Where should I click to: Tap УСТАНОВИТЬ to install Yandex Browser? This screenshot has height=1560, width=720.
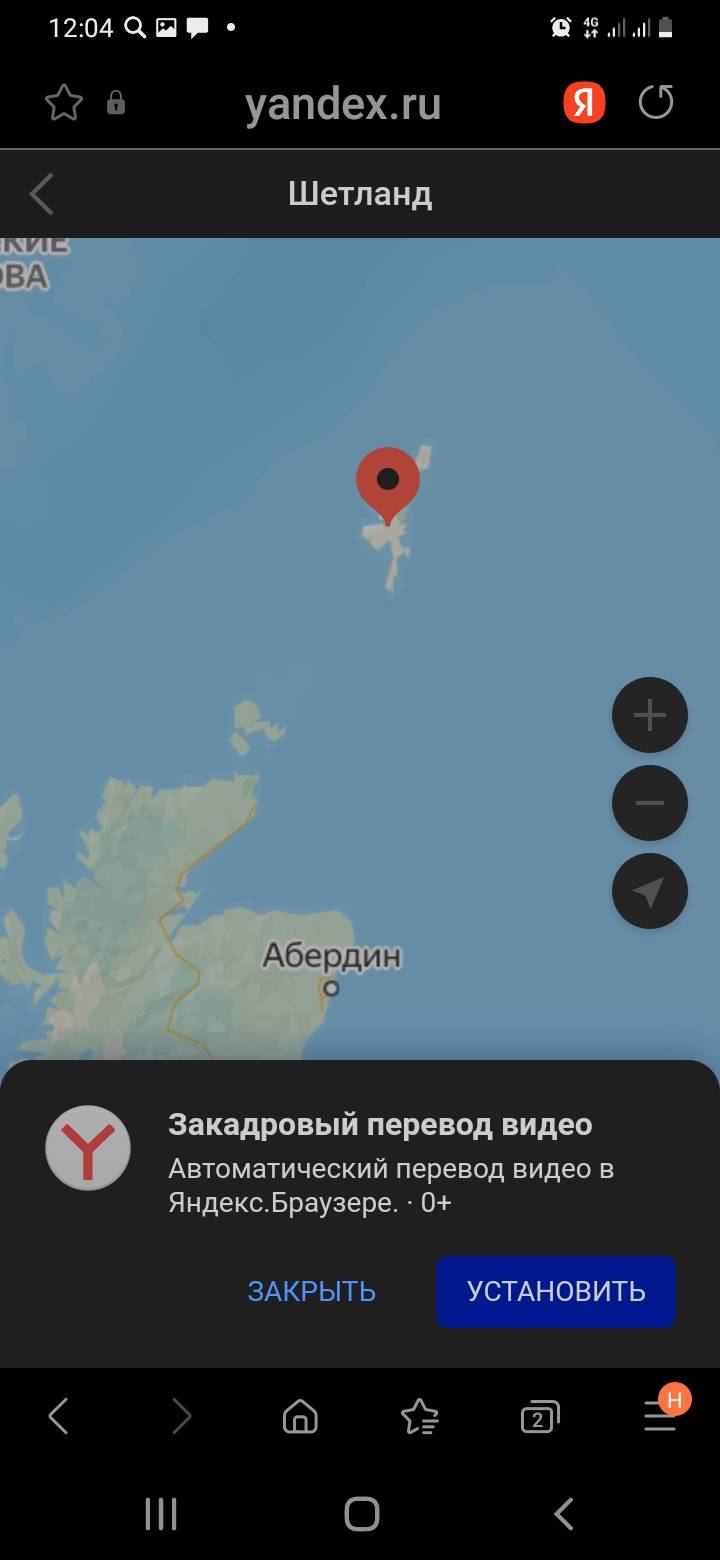point(556,1291)
